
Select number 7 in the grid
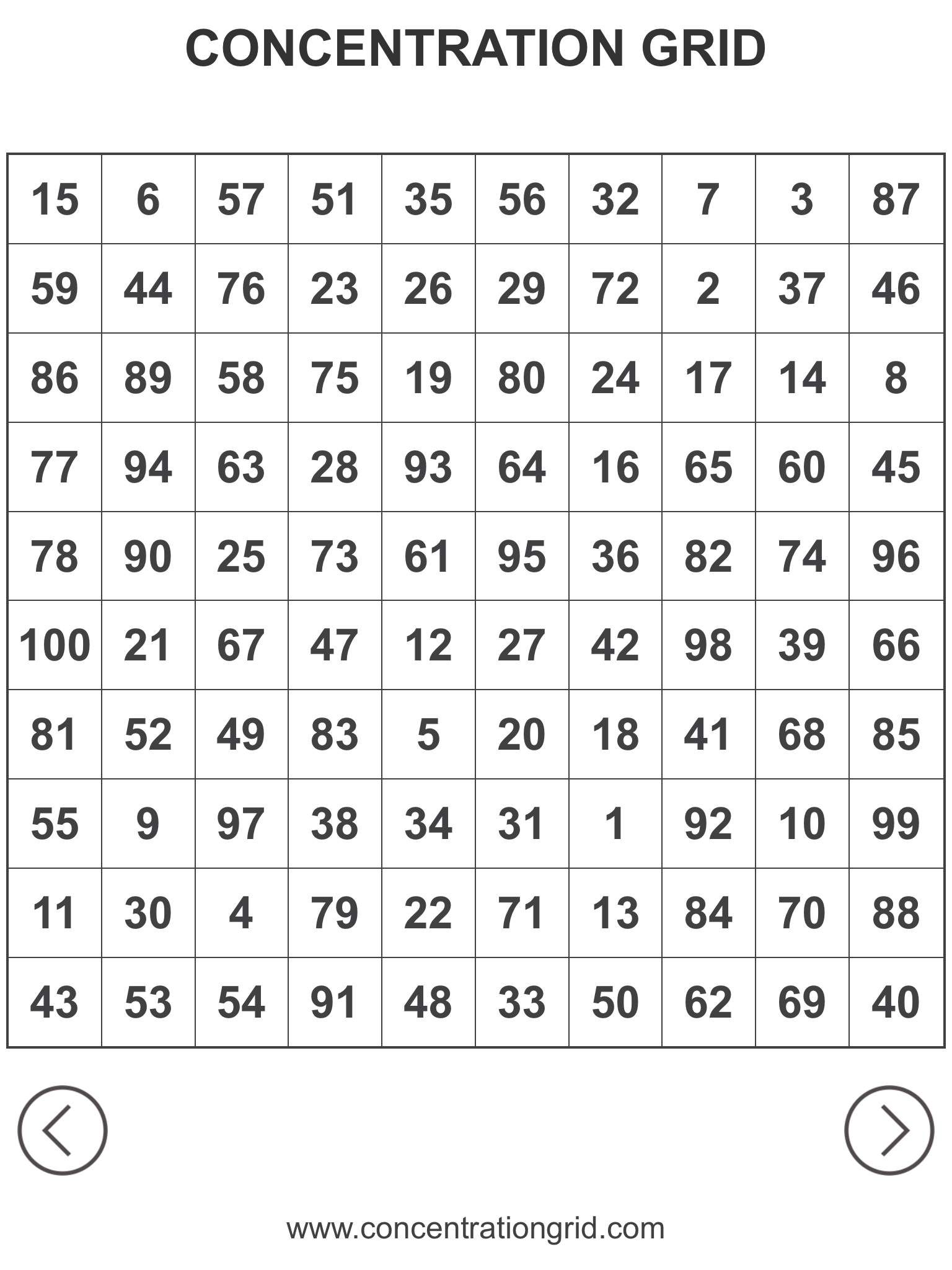click(x=708, y=199)
